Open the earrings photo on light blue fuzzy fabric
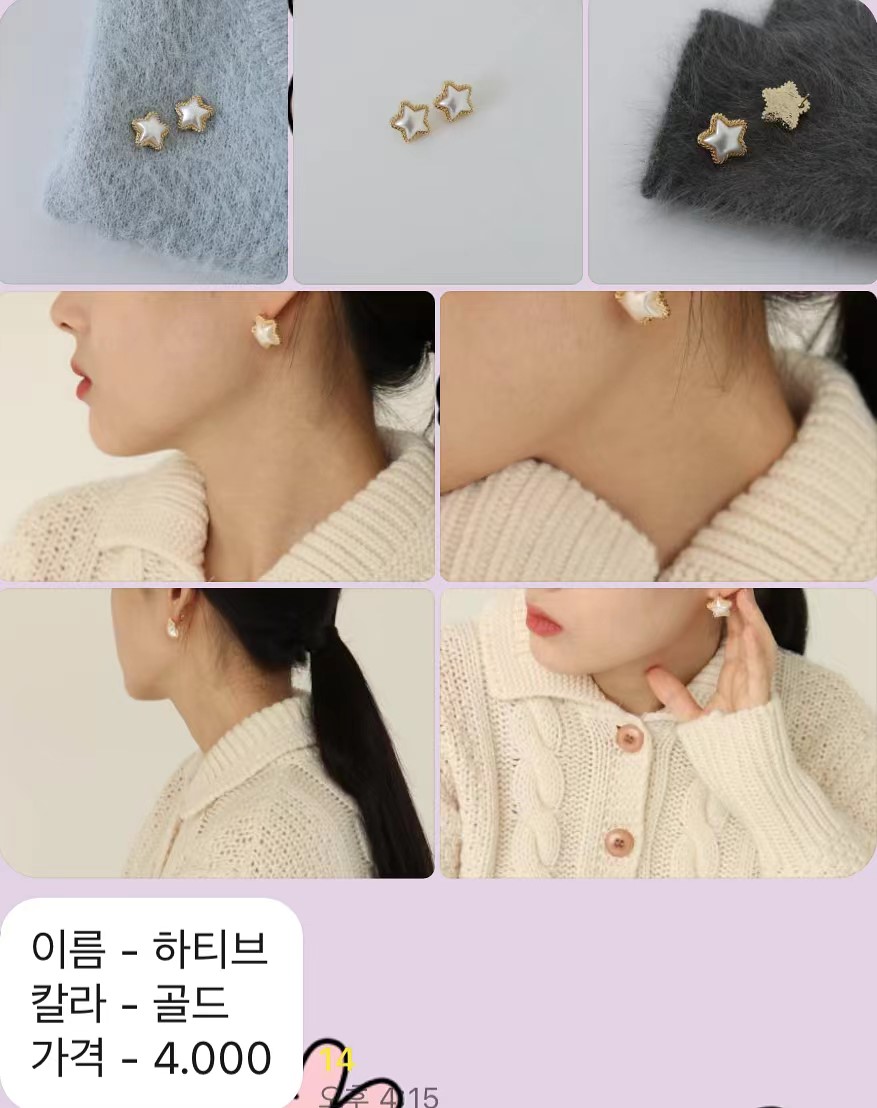 (x=144, y=141)
